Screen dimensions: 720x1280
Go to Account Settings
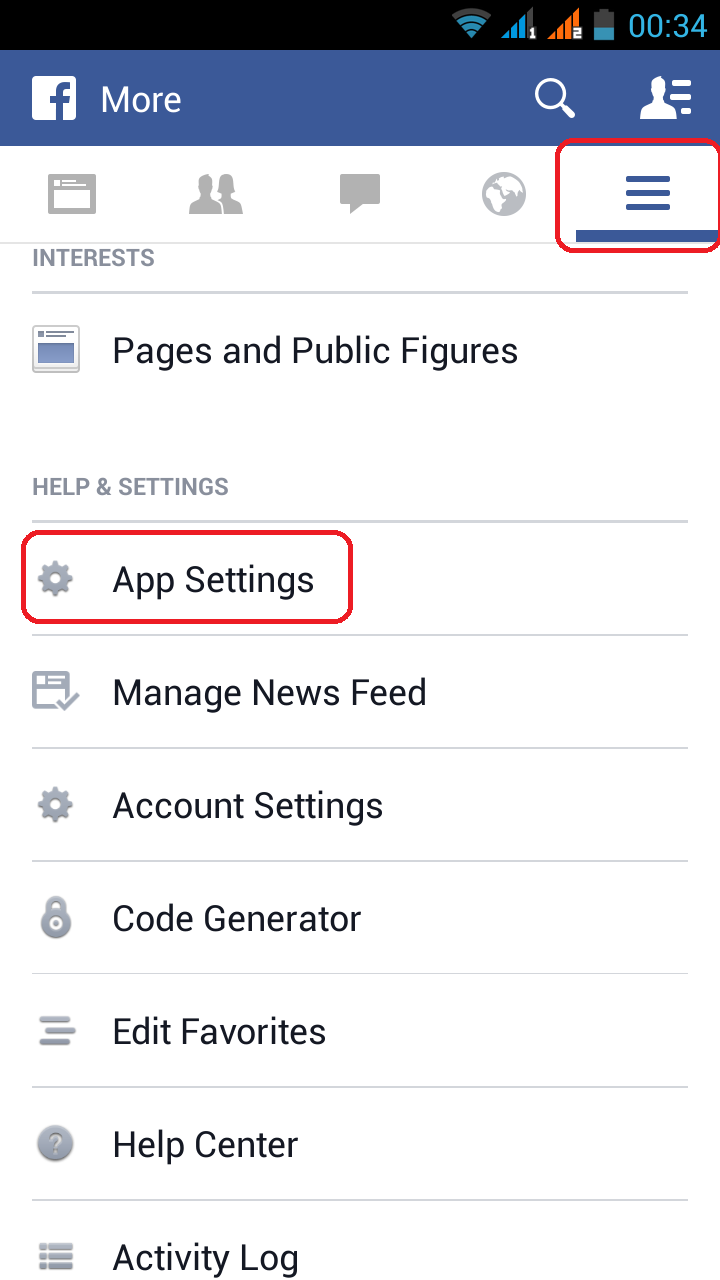247,806
